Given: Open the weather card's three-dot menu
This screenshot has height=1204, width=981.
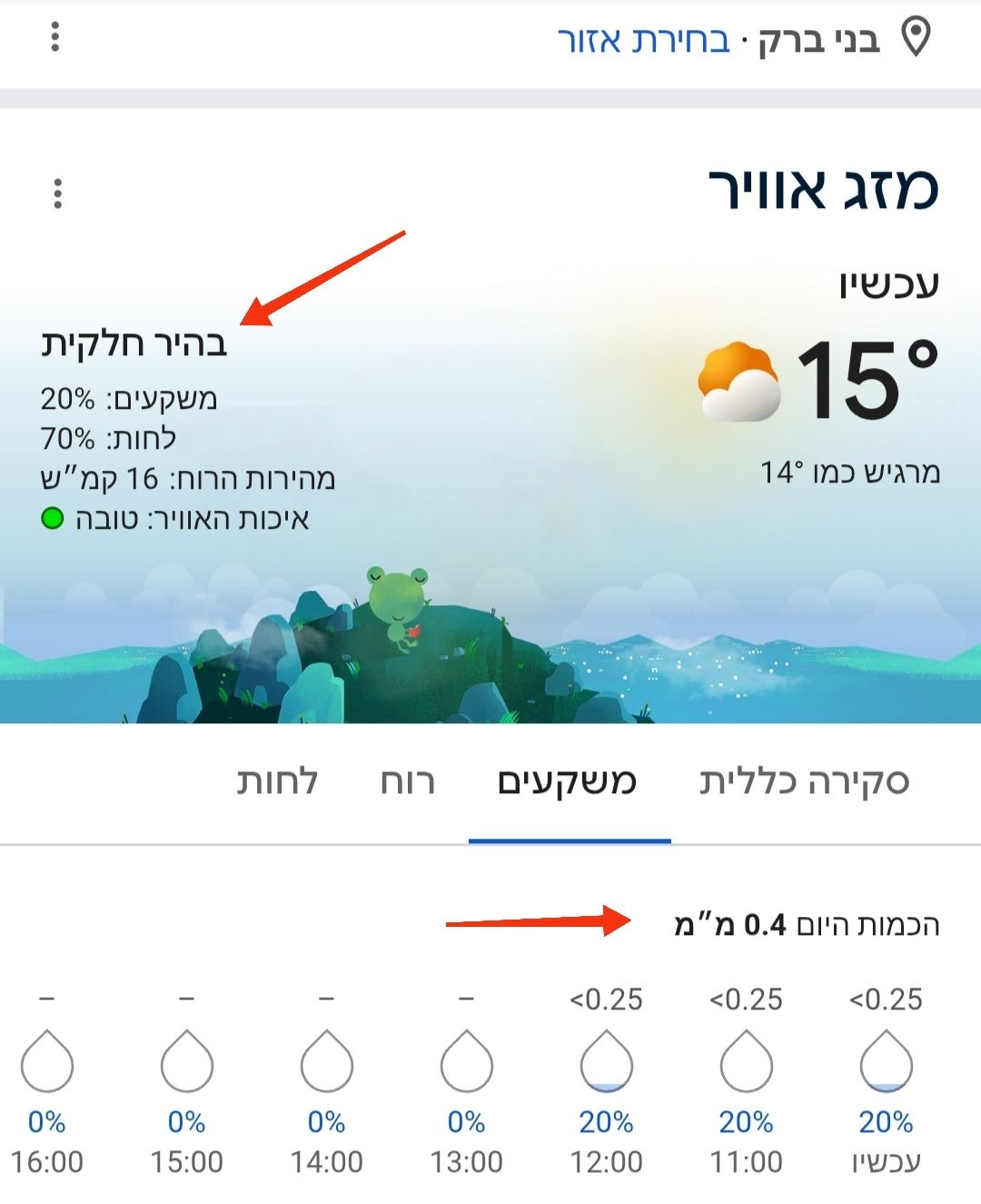Looking at the screenshot, I should point(58,194).
